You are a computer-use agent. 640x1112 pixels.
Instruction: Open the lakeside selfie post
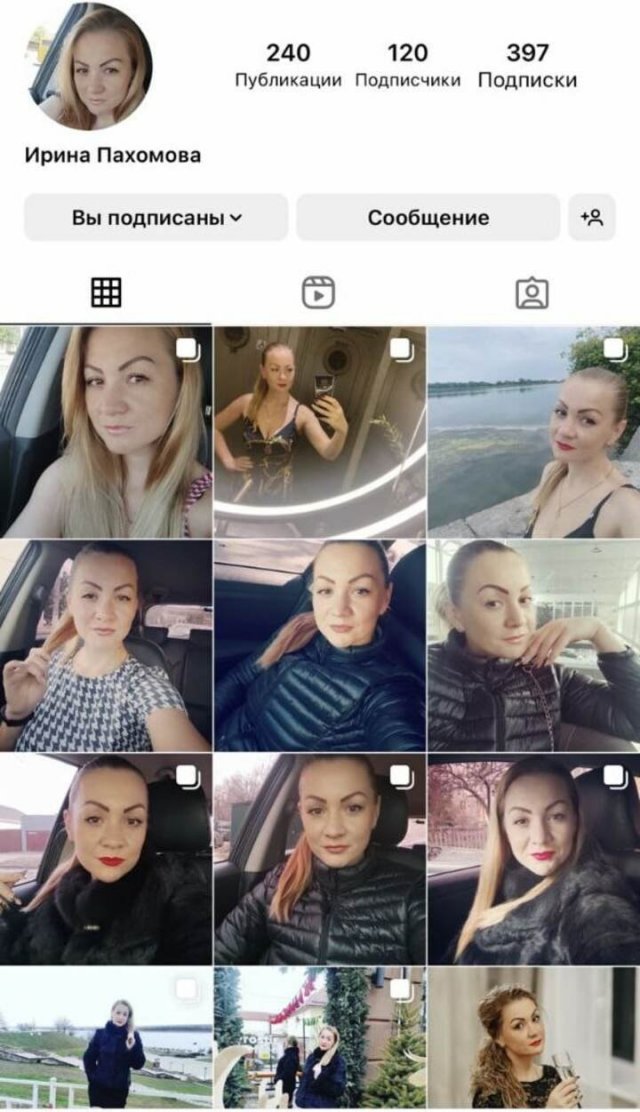click(533, 432)
